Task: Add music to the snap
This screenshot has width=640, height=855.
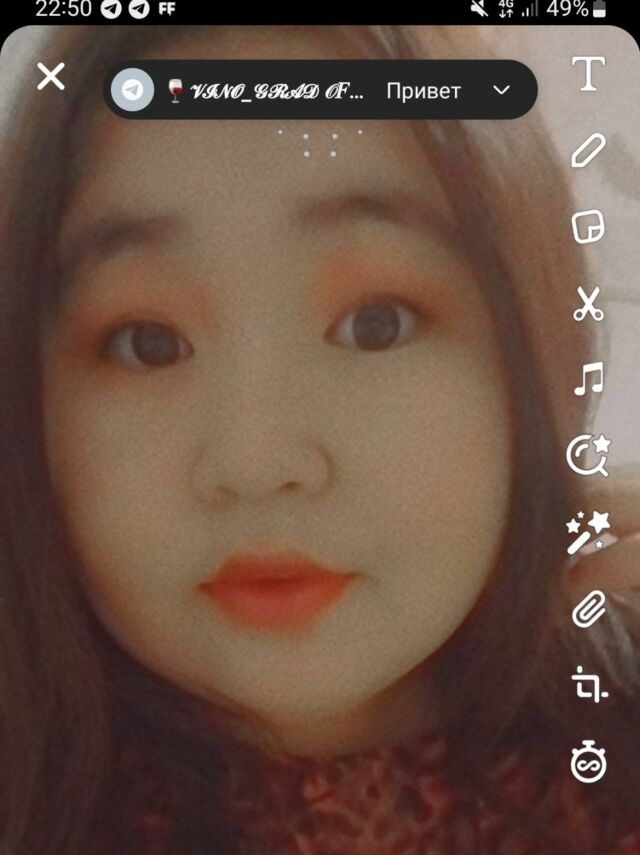Action: (x=588, y=379)
